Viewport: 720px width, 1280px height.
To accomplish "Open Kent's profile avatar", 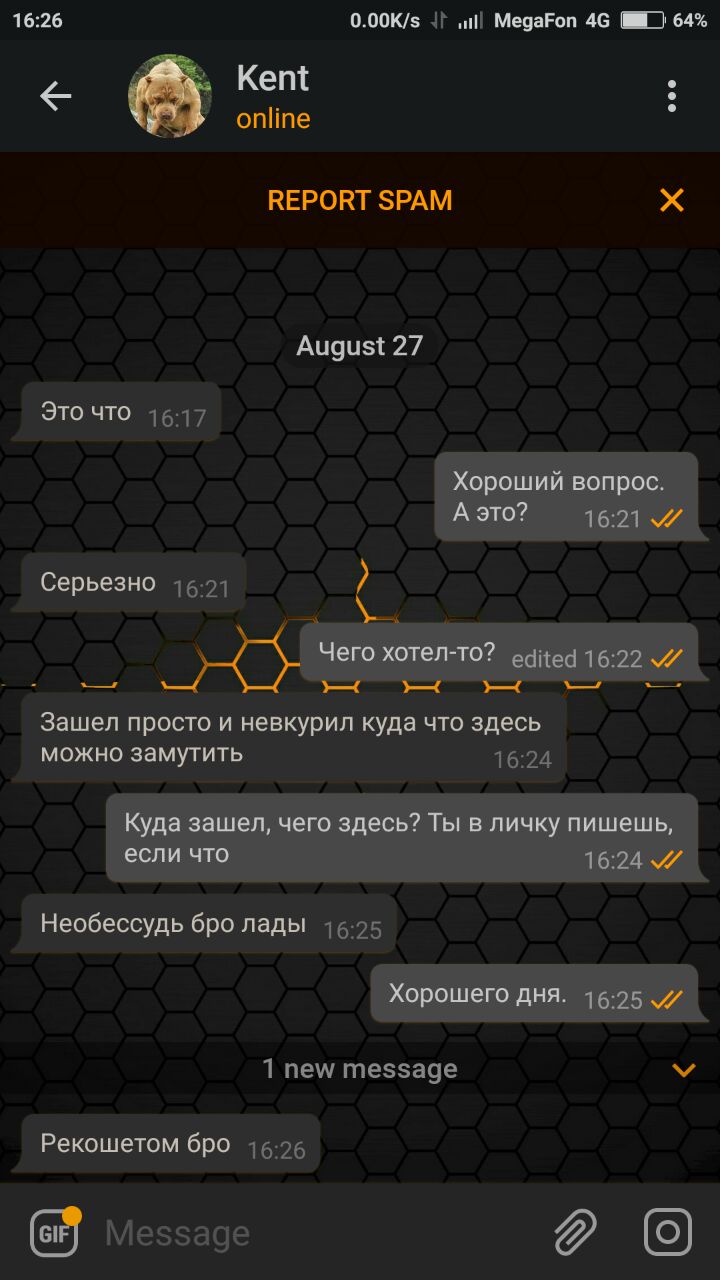I will tap(169, 96).
